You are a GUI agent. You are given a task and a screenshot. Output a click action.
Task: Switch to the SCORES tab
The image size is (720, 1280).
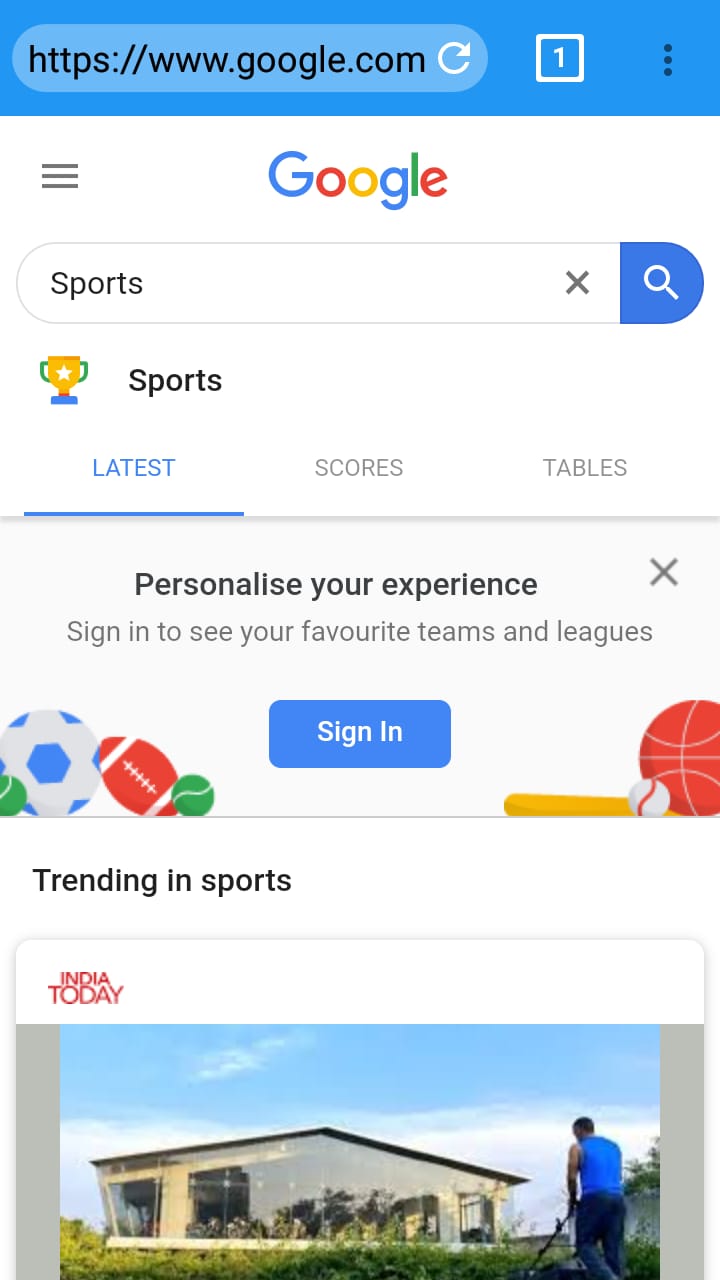[359, 468]
